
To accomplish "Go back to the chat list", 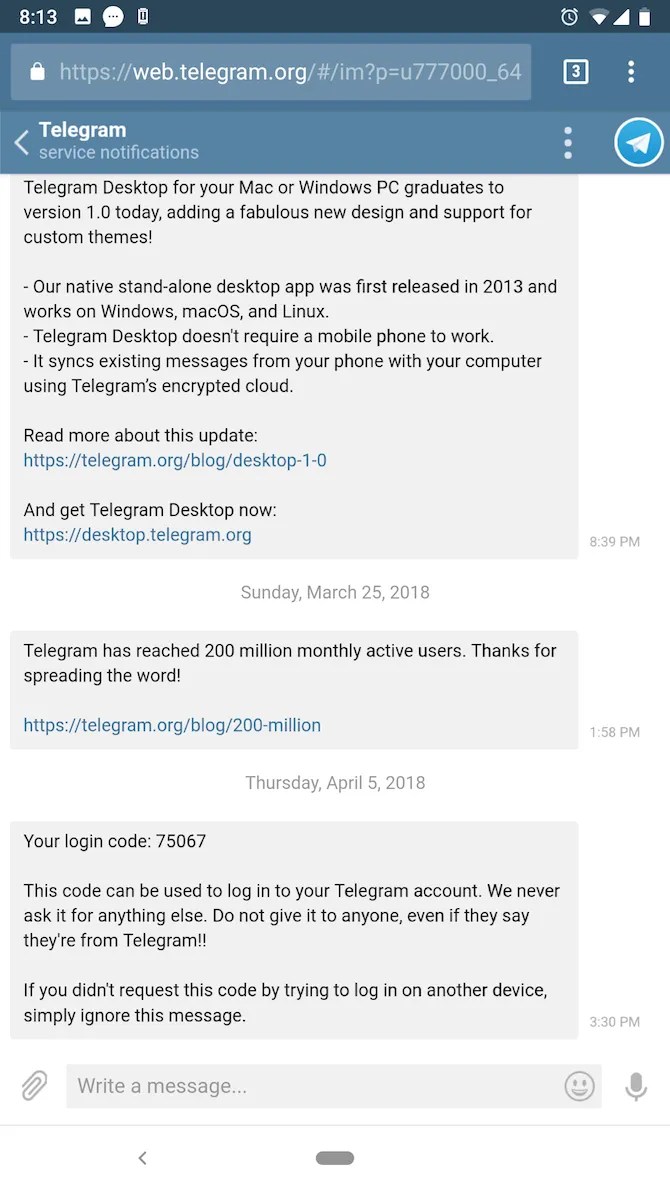I will [21, 142].
